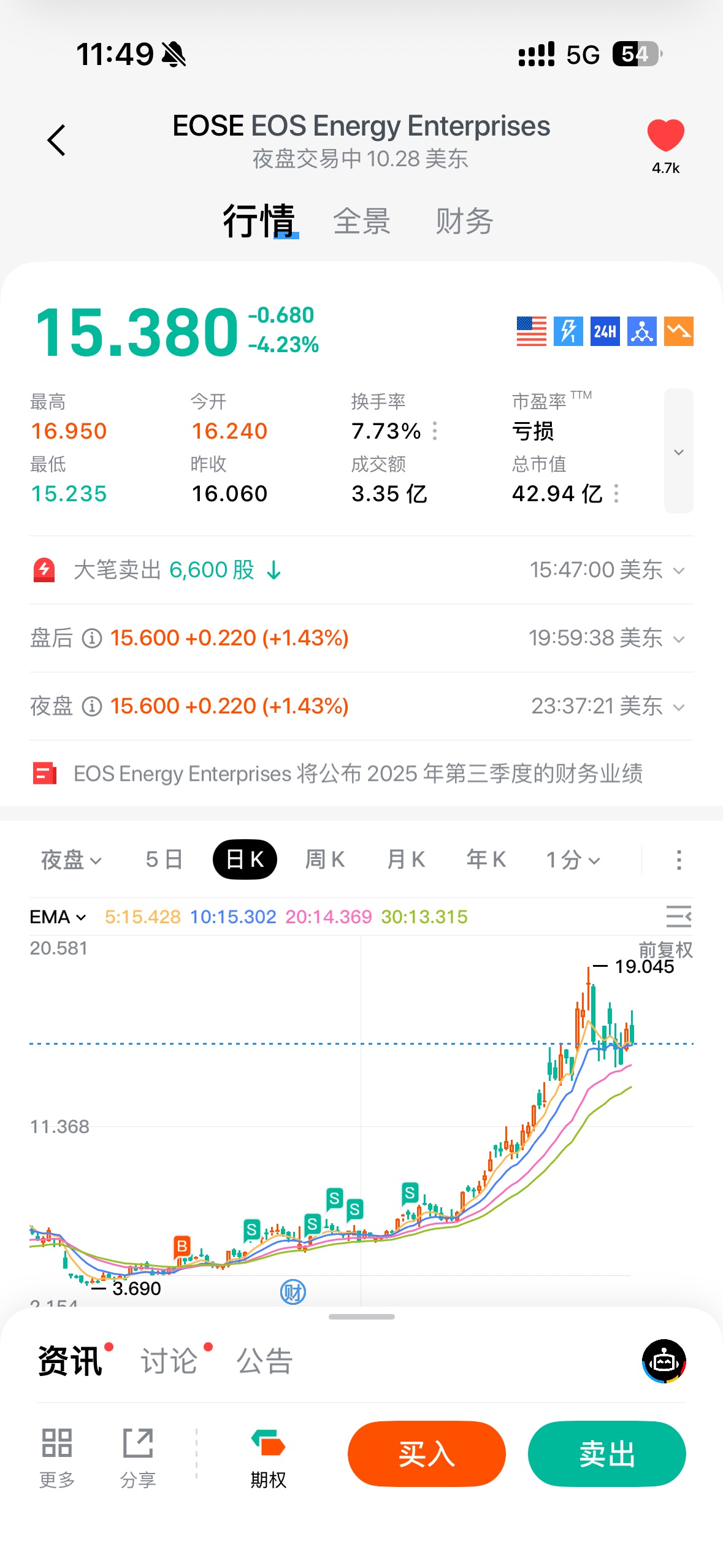Switch to the 全景 tab
This screenshot has height=1568, width=723.
click(x=362, y=221)
